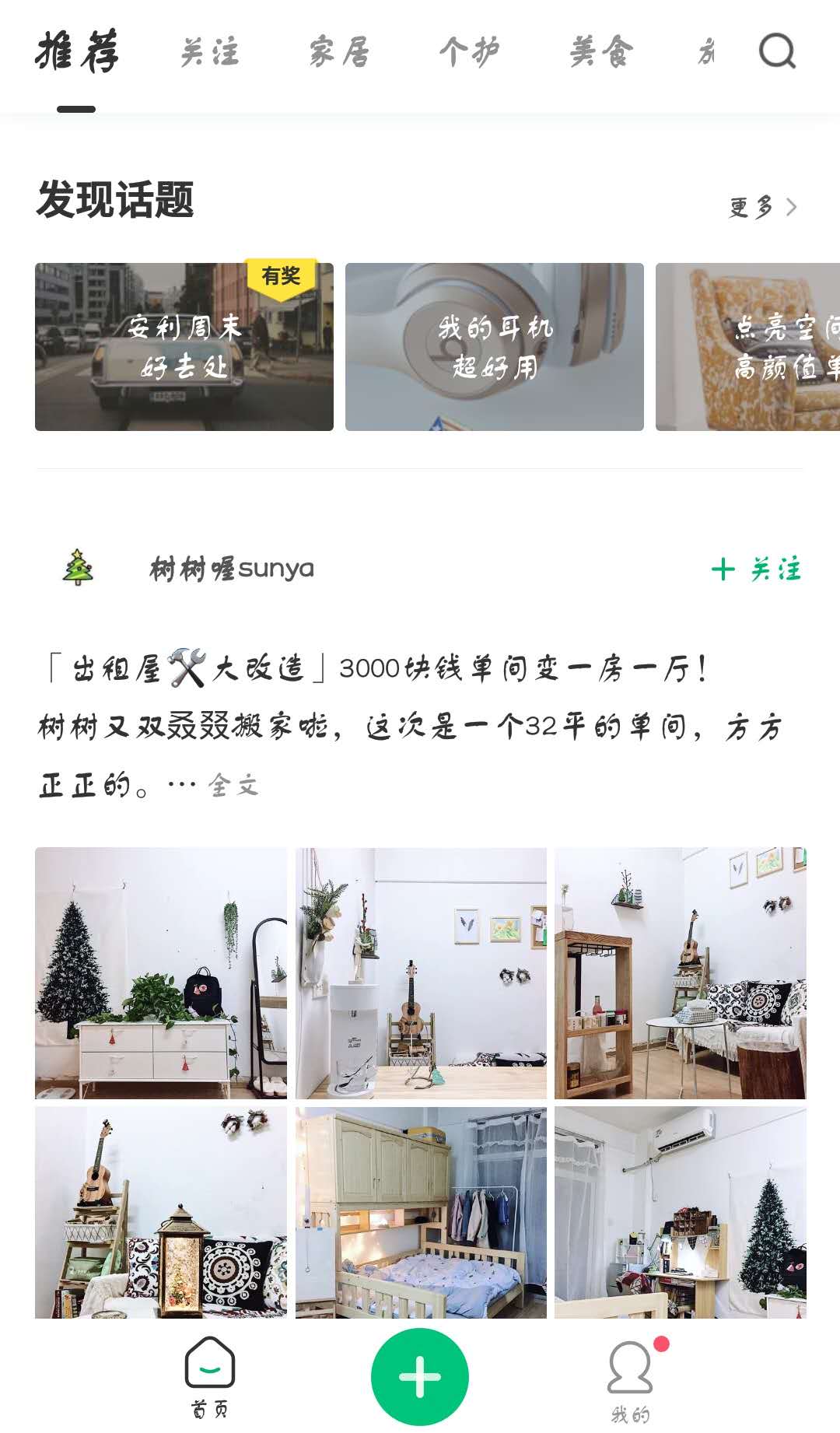Follow 树树喔sunya with the 关注 button
840x1433 pixels.
(x=756, y=569)
